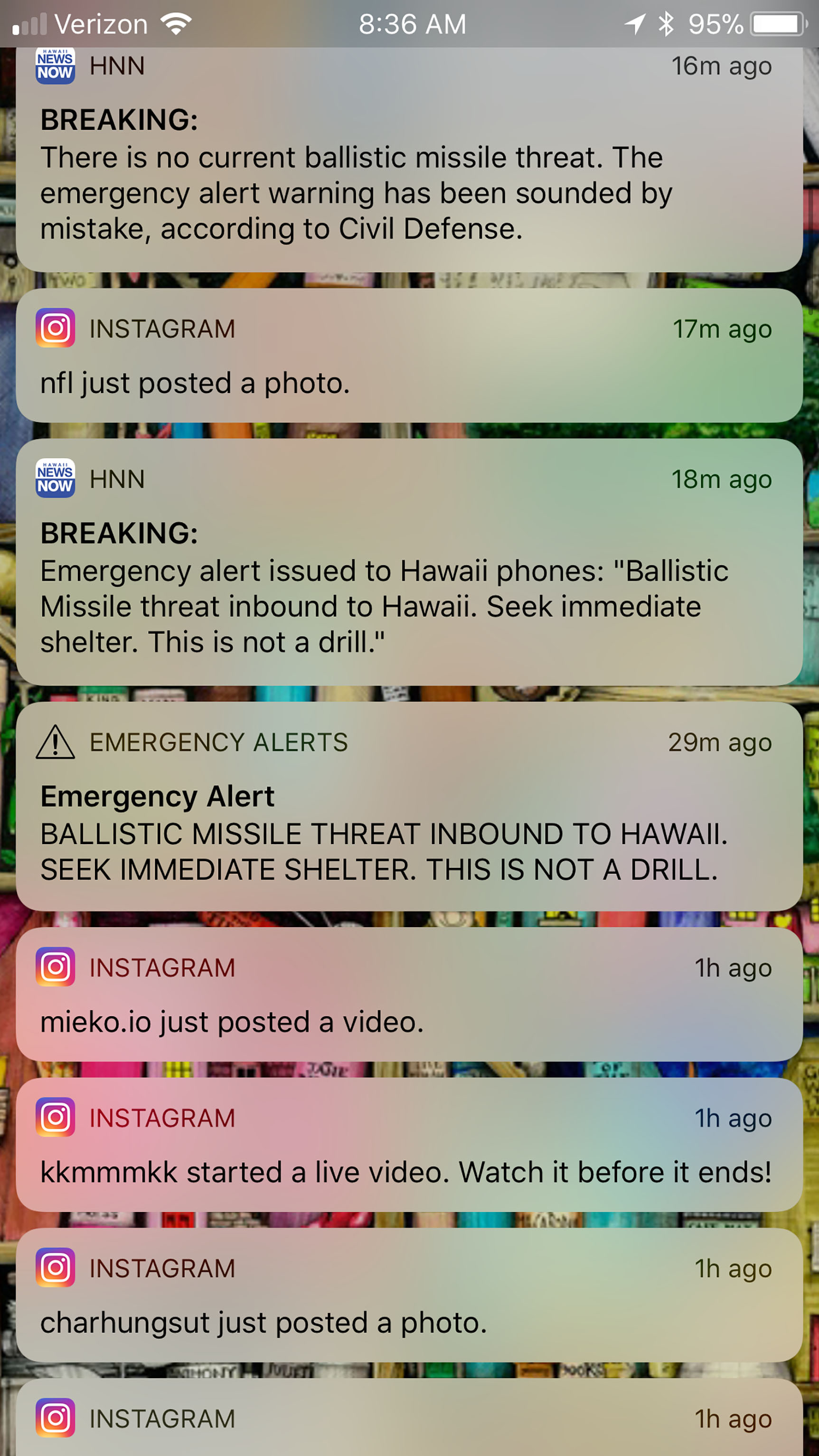Open HNN notification about no missile threat
819x1456 pixels.
coord(409,175)
